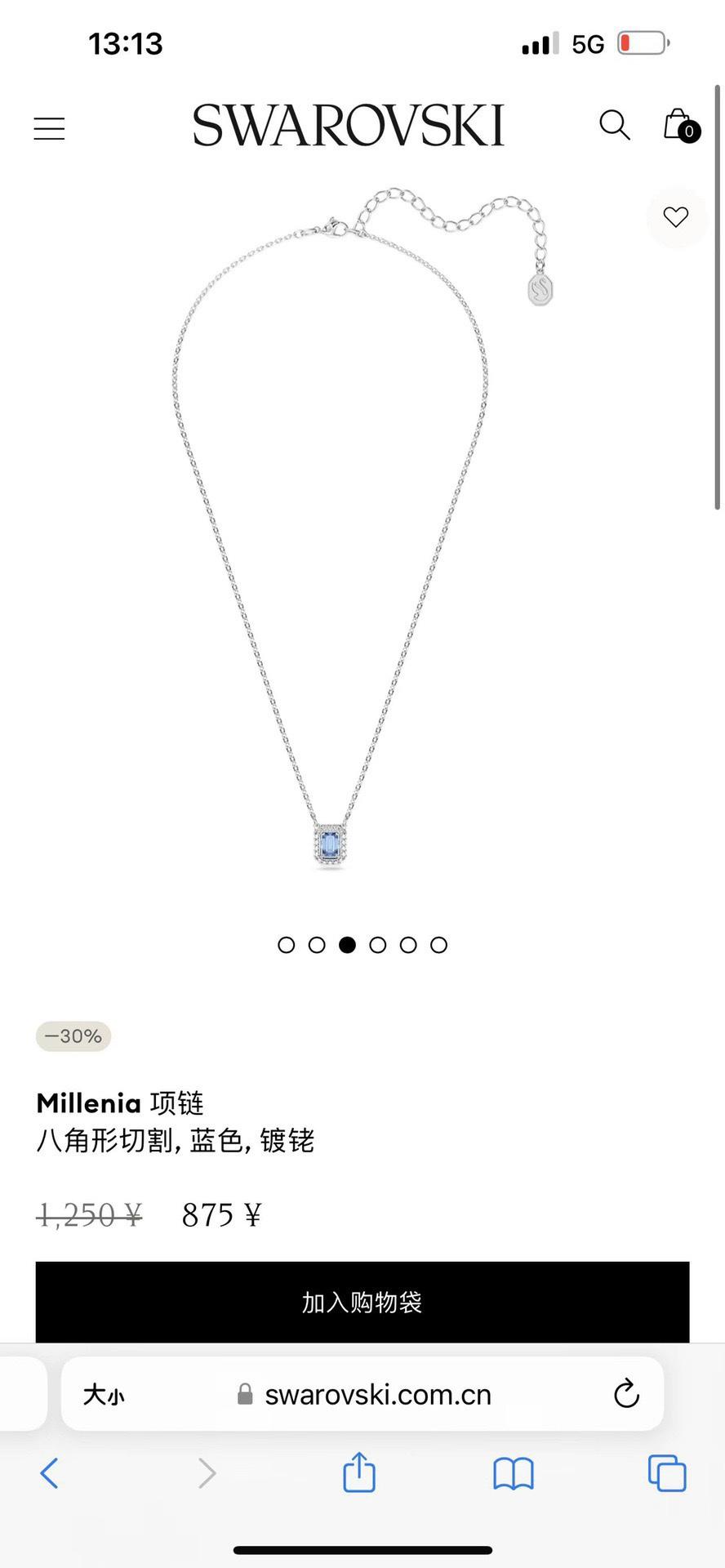Image resolution: width=725 pixels, height=1568 pixels.
Task: Reload the swarovski.com.cn page
Action: [x=626, y=1393]
